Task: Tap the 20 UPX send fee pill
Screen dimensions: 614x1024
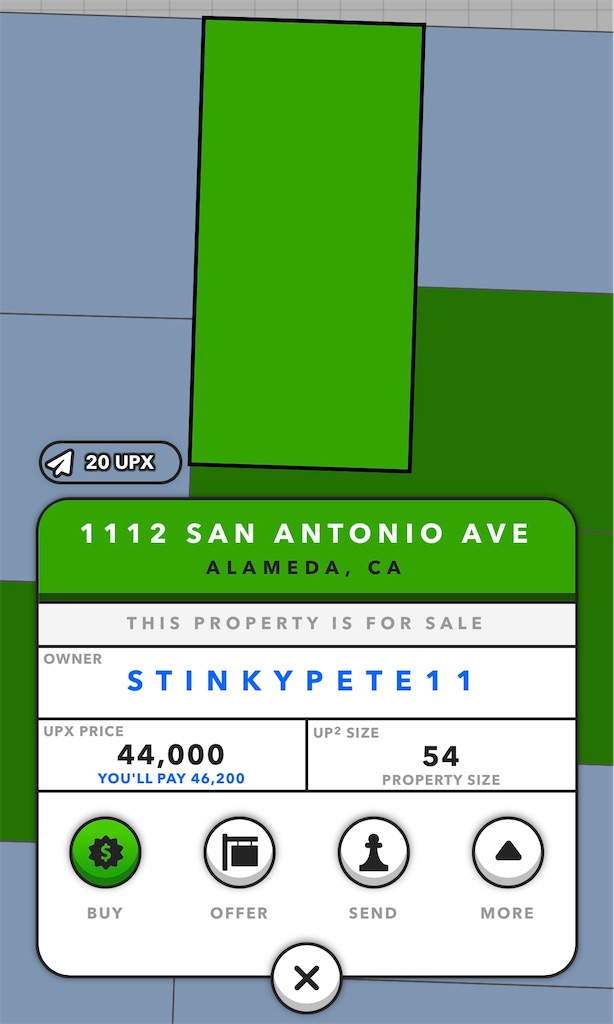Action: click(110, 462)
